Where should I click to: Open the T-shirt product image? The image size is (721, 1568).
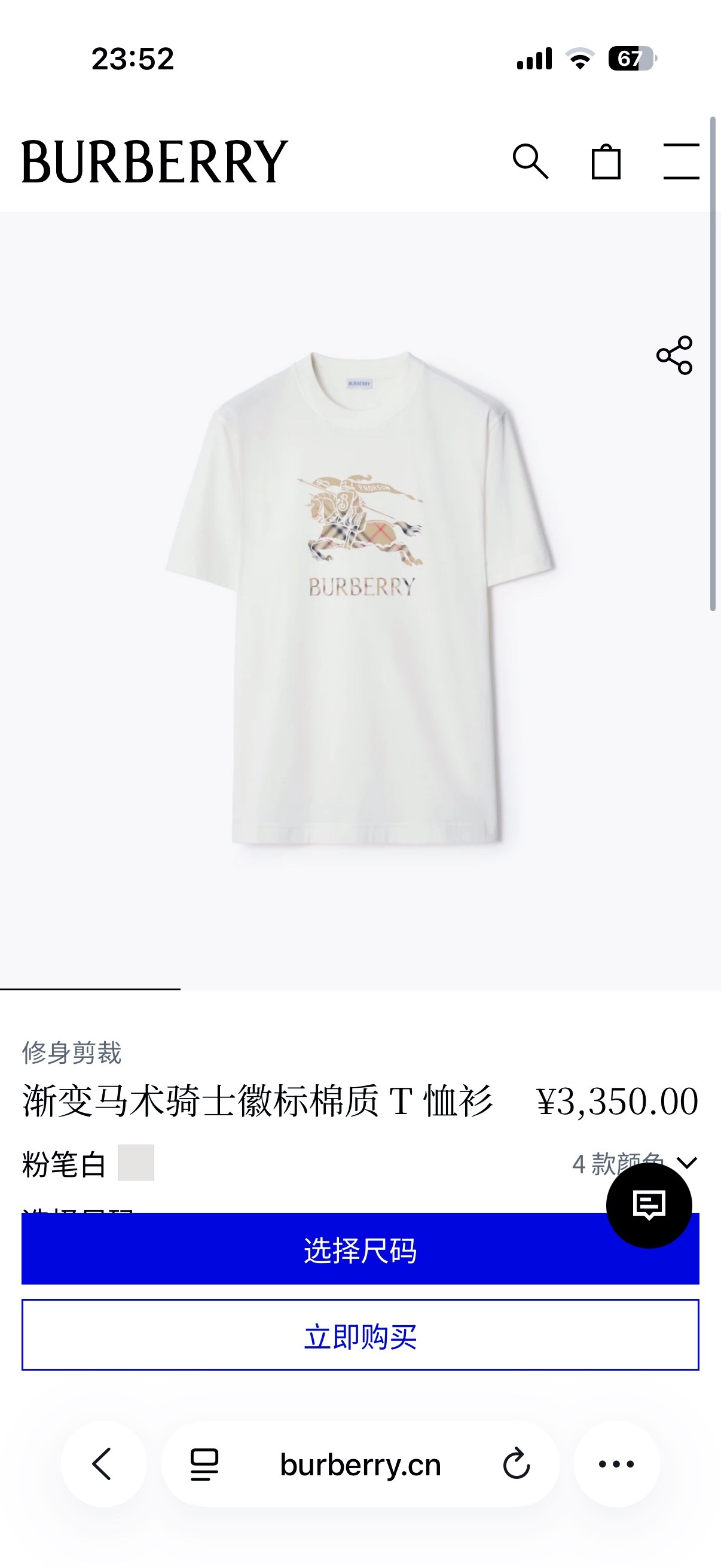360,600
